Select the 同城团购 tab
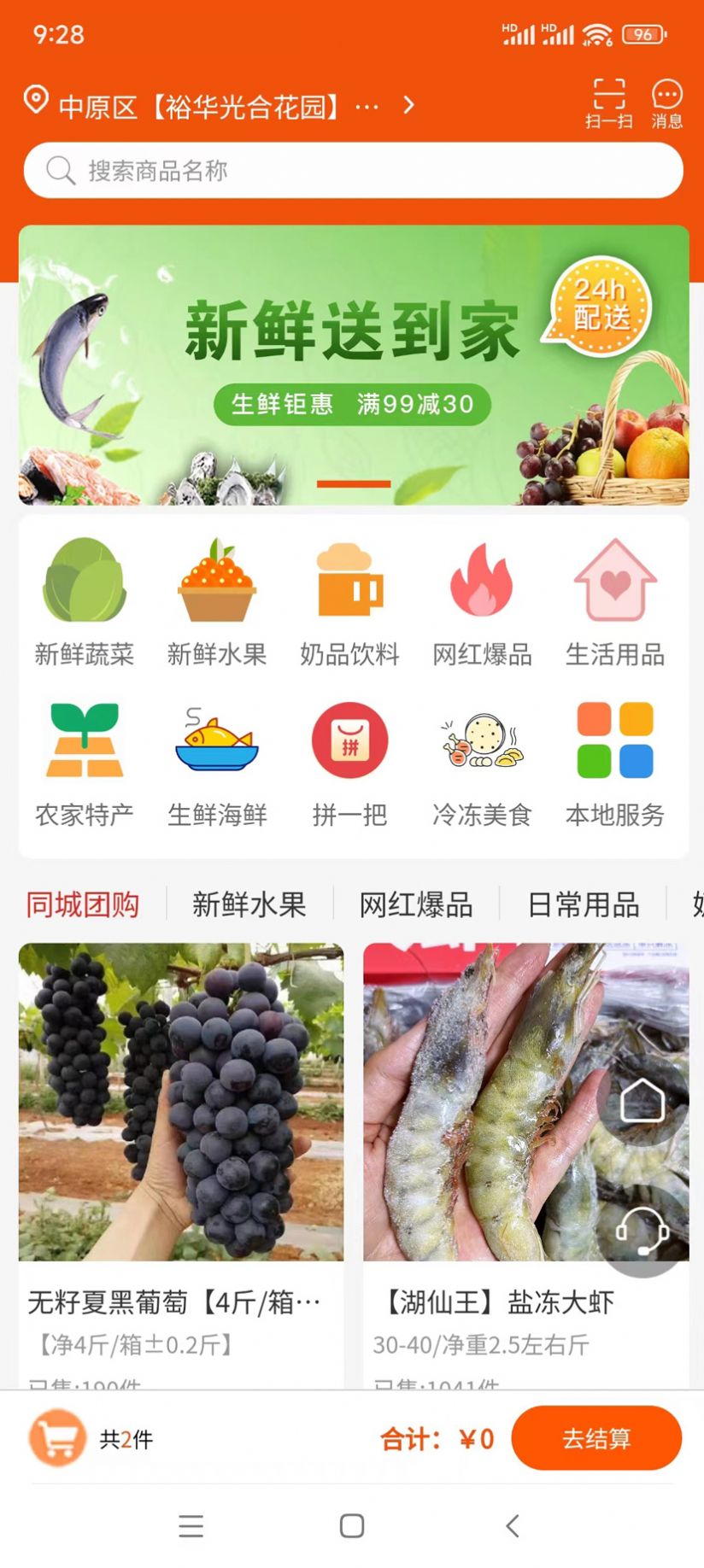This screenshot has height=1568, width=704. (83, 904)
